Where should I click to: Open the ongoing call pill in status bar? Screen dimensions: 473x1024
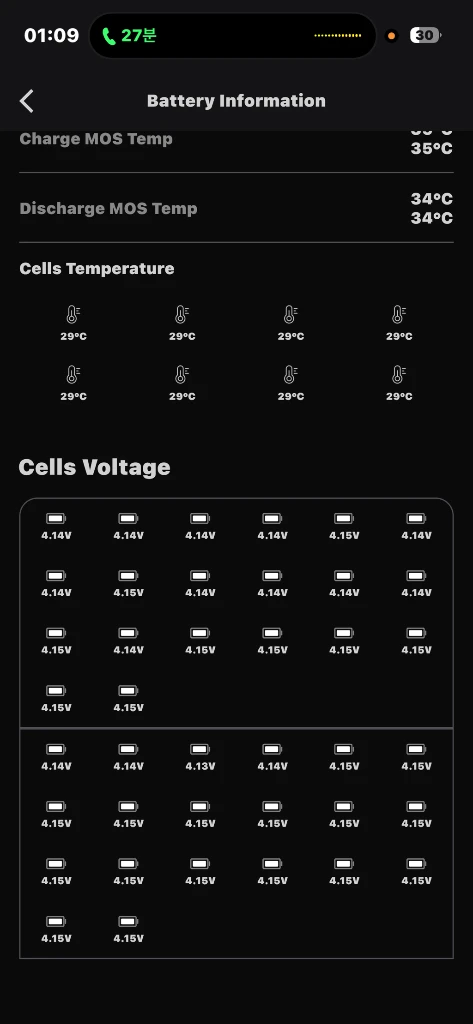[233, 36]
